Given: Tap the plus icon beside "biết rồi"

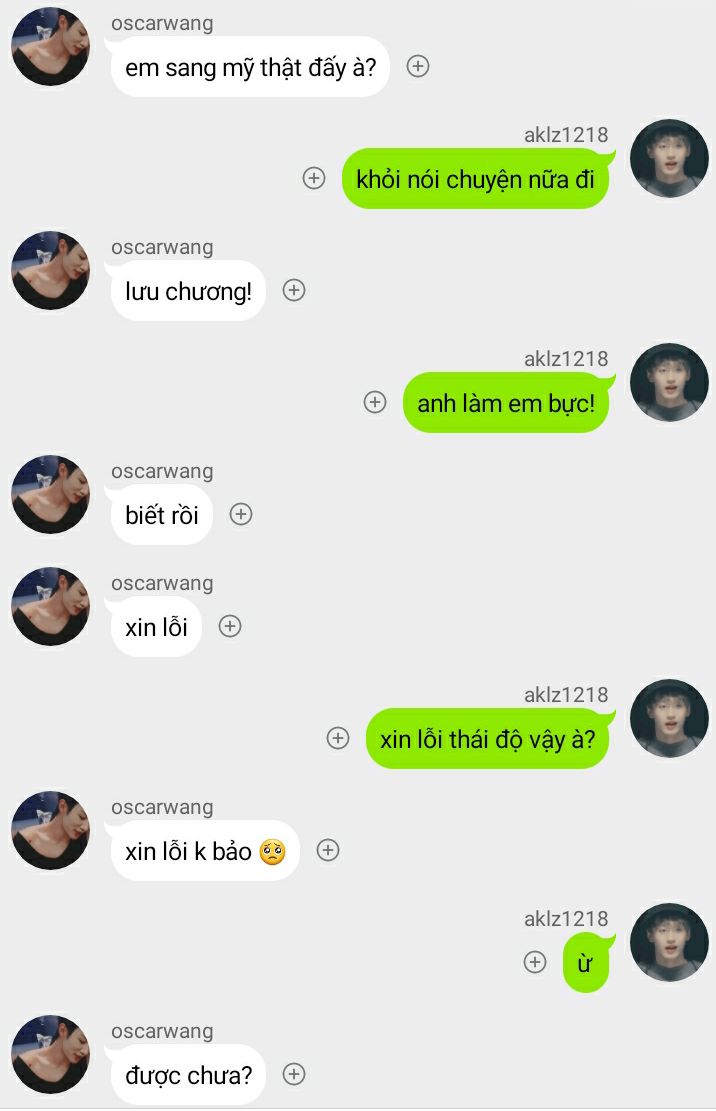Looking at the screenshot, I should pyautogui.click(x=241, y=514).
